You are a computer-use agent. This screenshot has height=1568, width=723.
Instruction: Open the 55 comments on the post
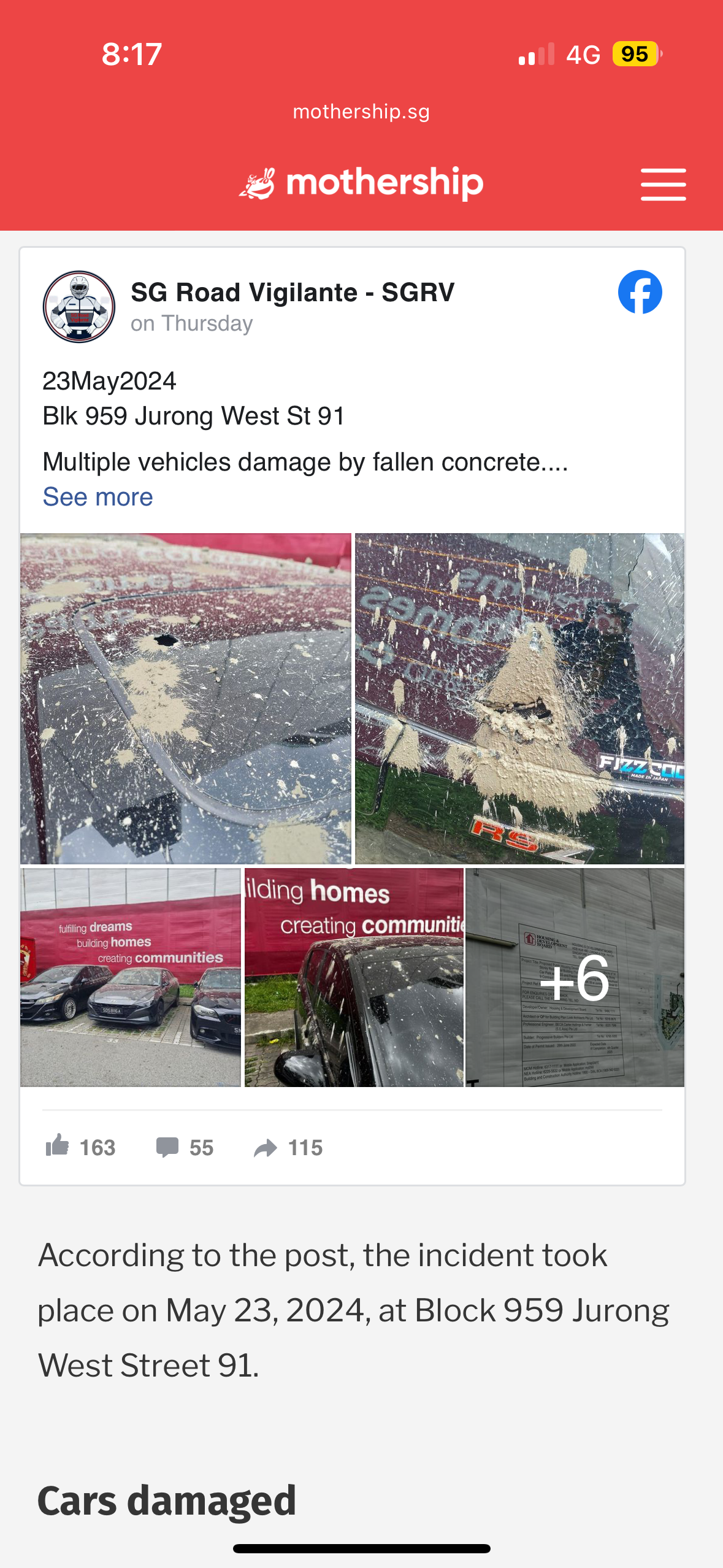185,1147
